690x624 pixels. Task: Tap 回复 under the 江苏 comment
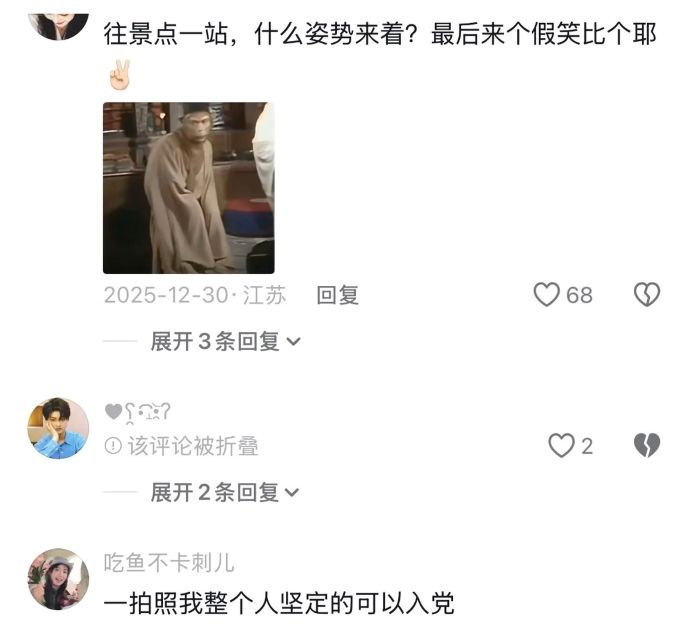(x=337, y=295)
